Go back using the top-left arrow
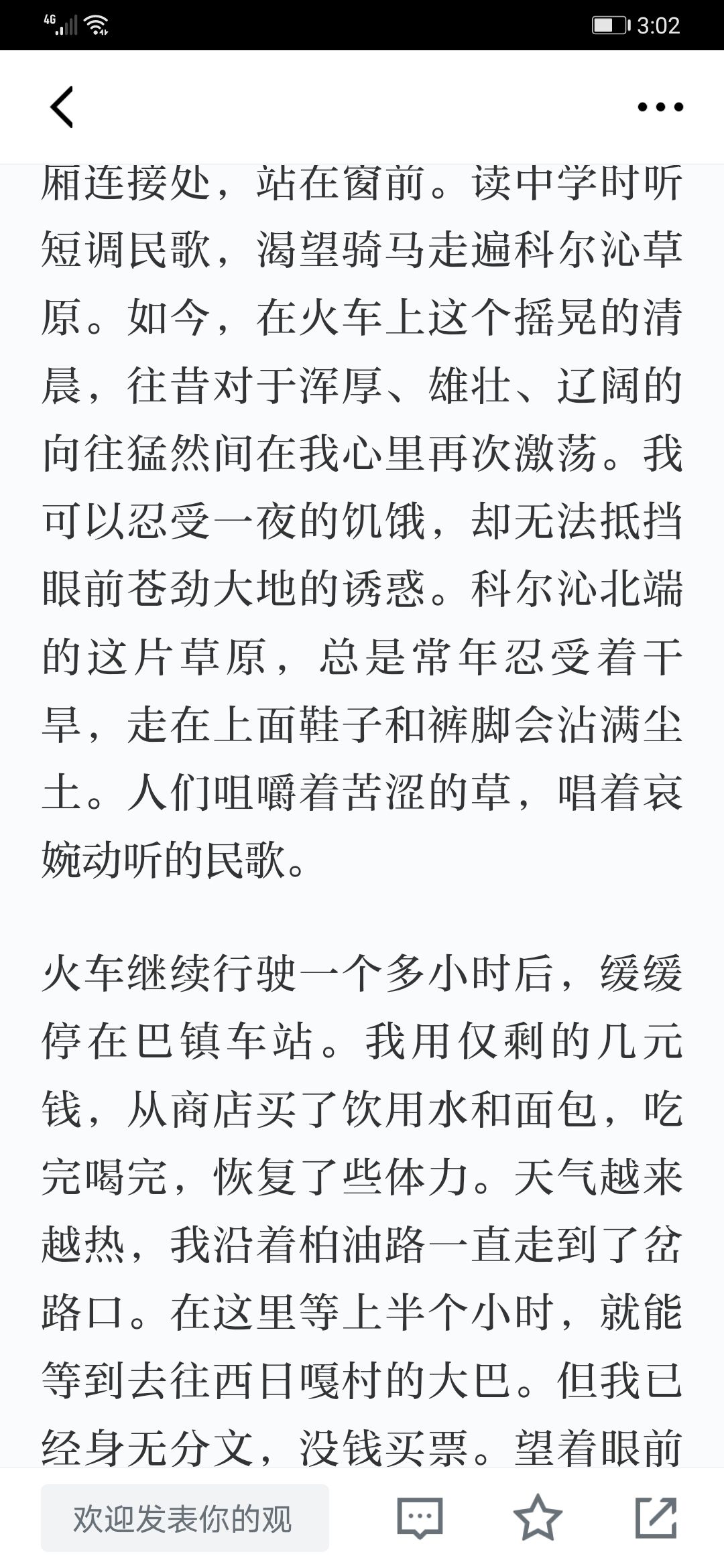 (62, 107)
